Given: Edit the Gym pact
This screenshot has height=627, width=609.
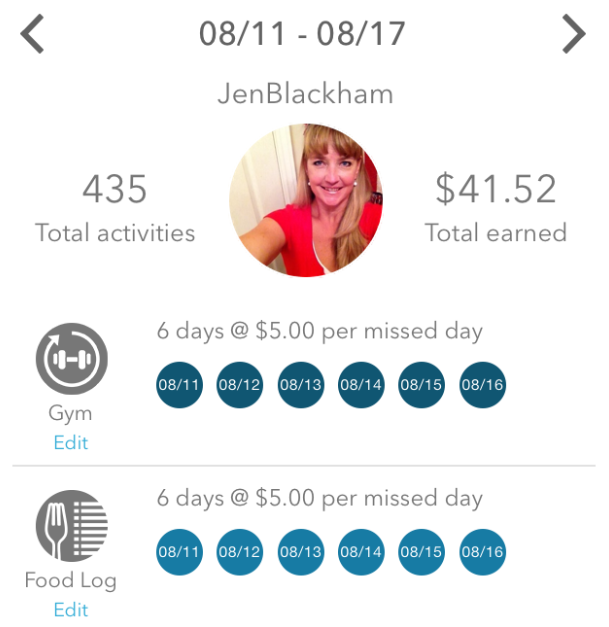Looking at the screenshot, I should click(x=71, y=443).
